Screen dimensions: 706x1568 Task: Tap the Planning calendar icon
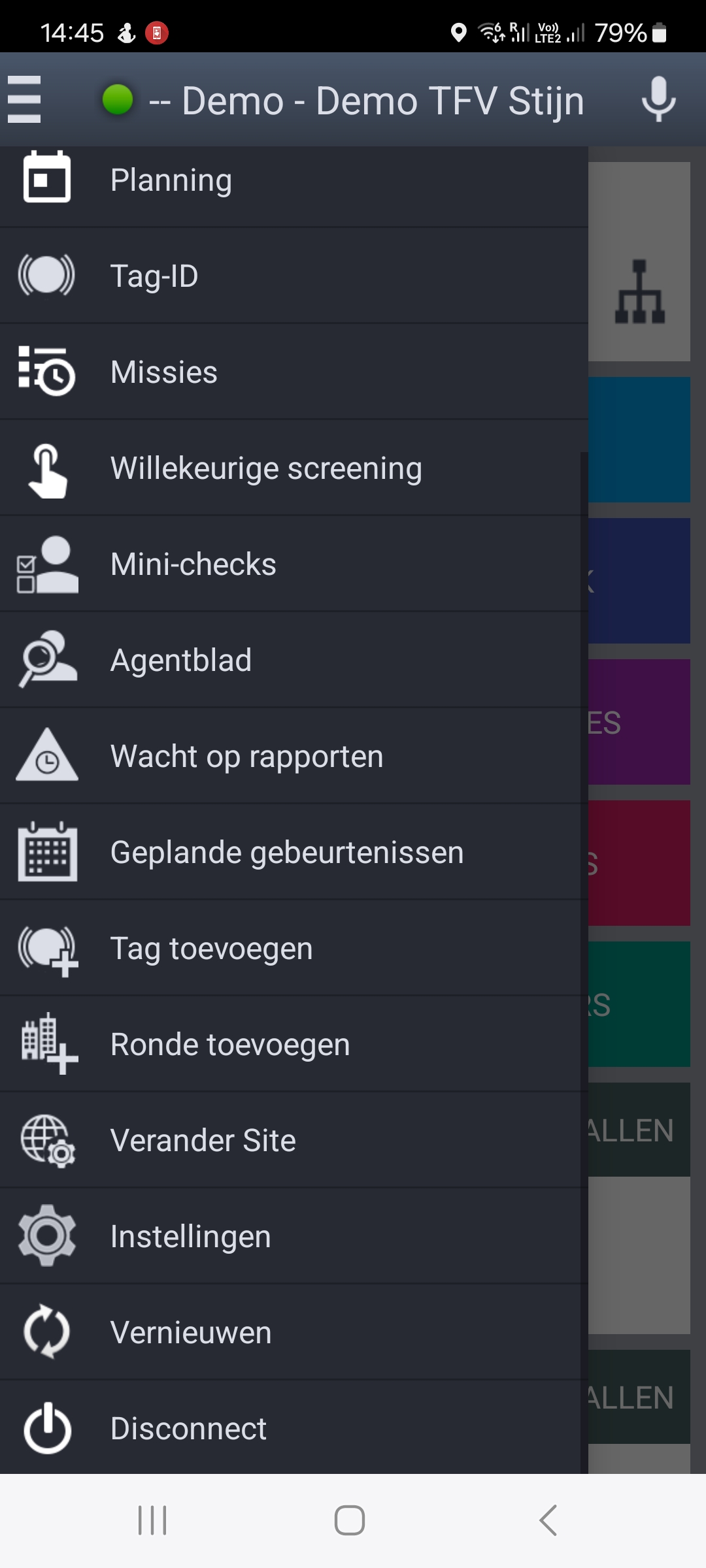pyautogui.click(x=46, y=179)
